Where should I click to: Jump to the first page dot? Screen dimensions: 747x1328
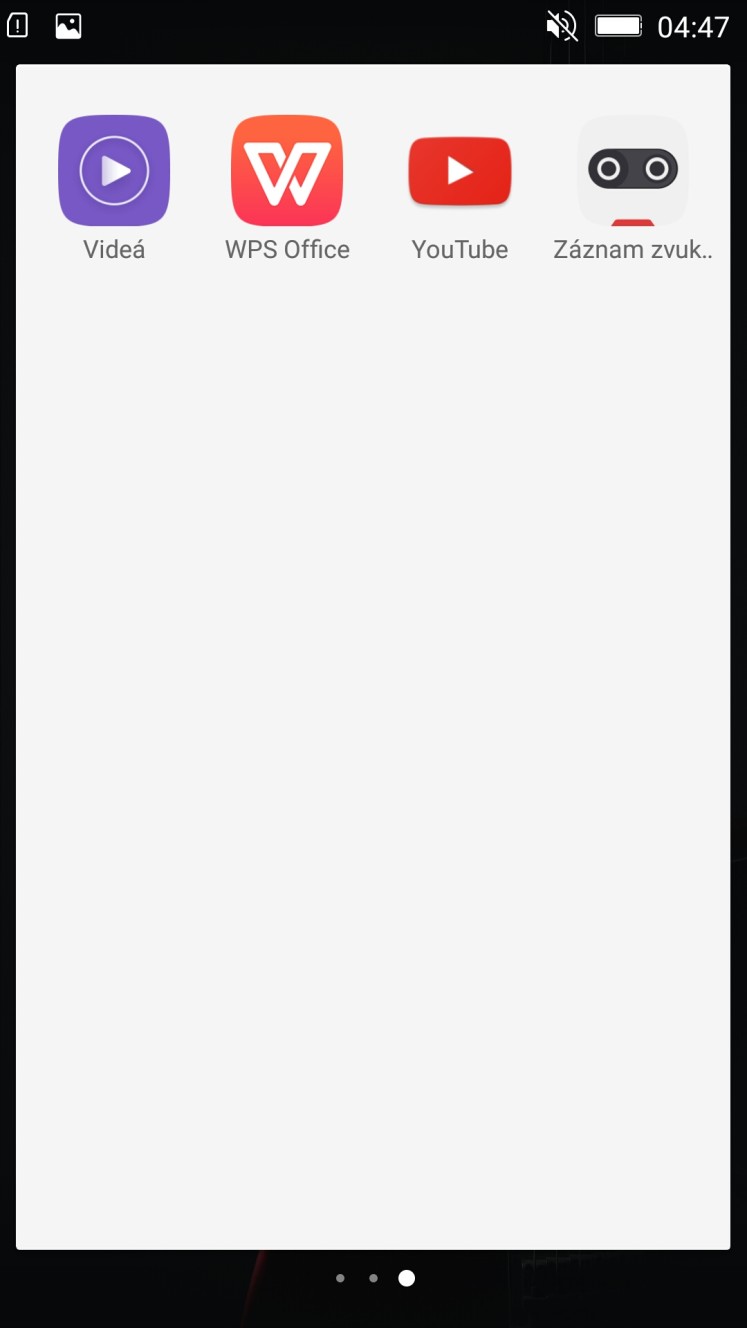[x=340, y=1278]
